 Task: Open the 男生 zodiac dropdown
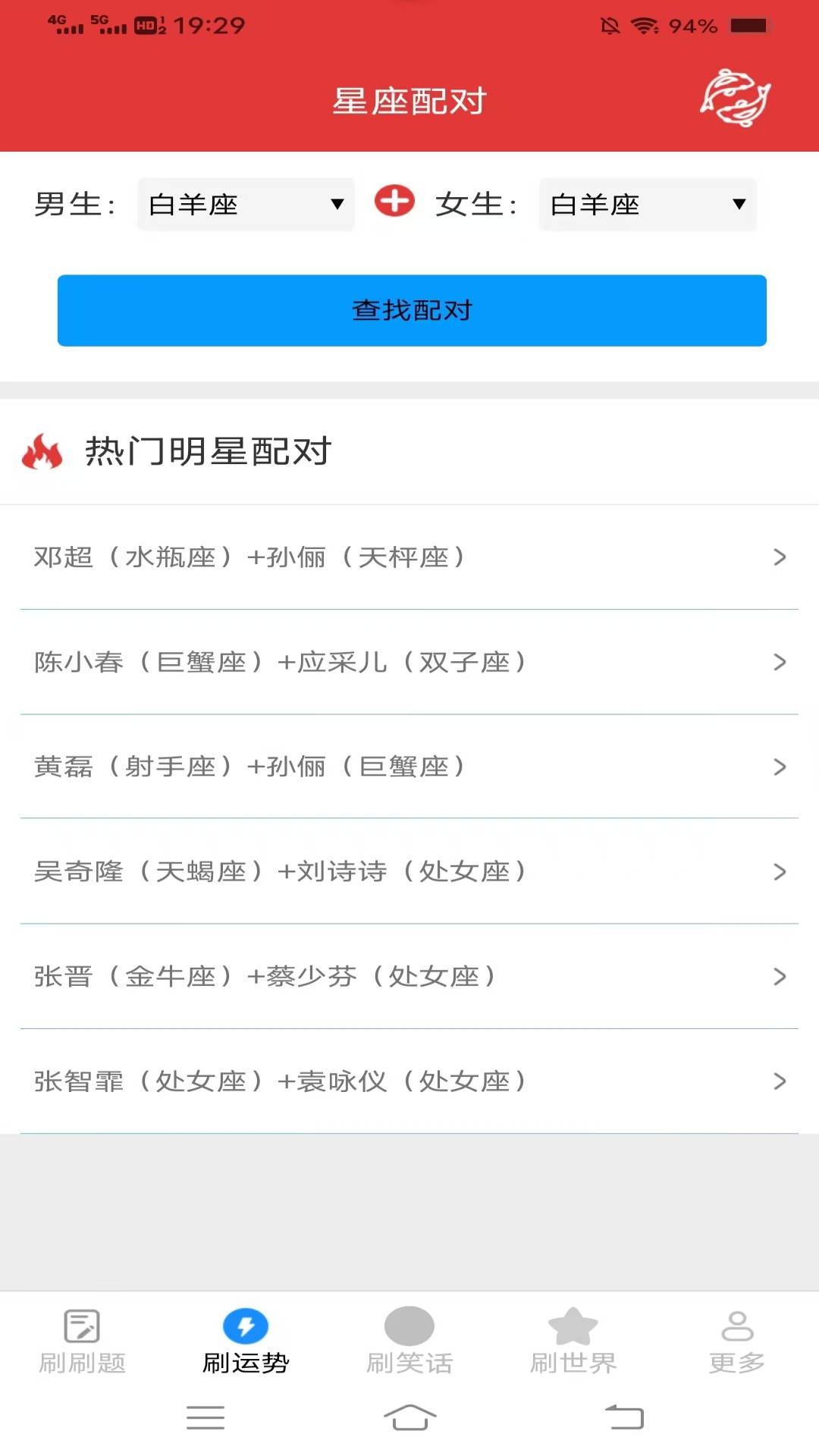tap(245, 204)
